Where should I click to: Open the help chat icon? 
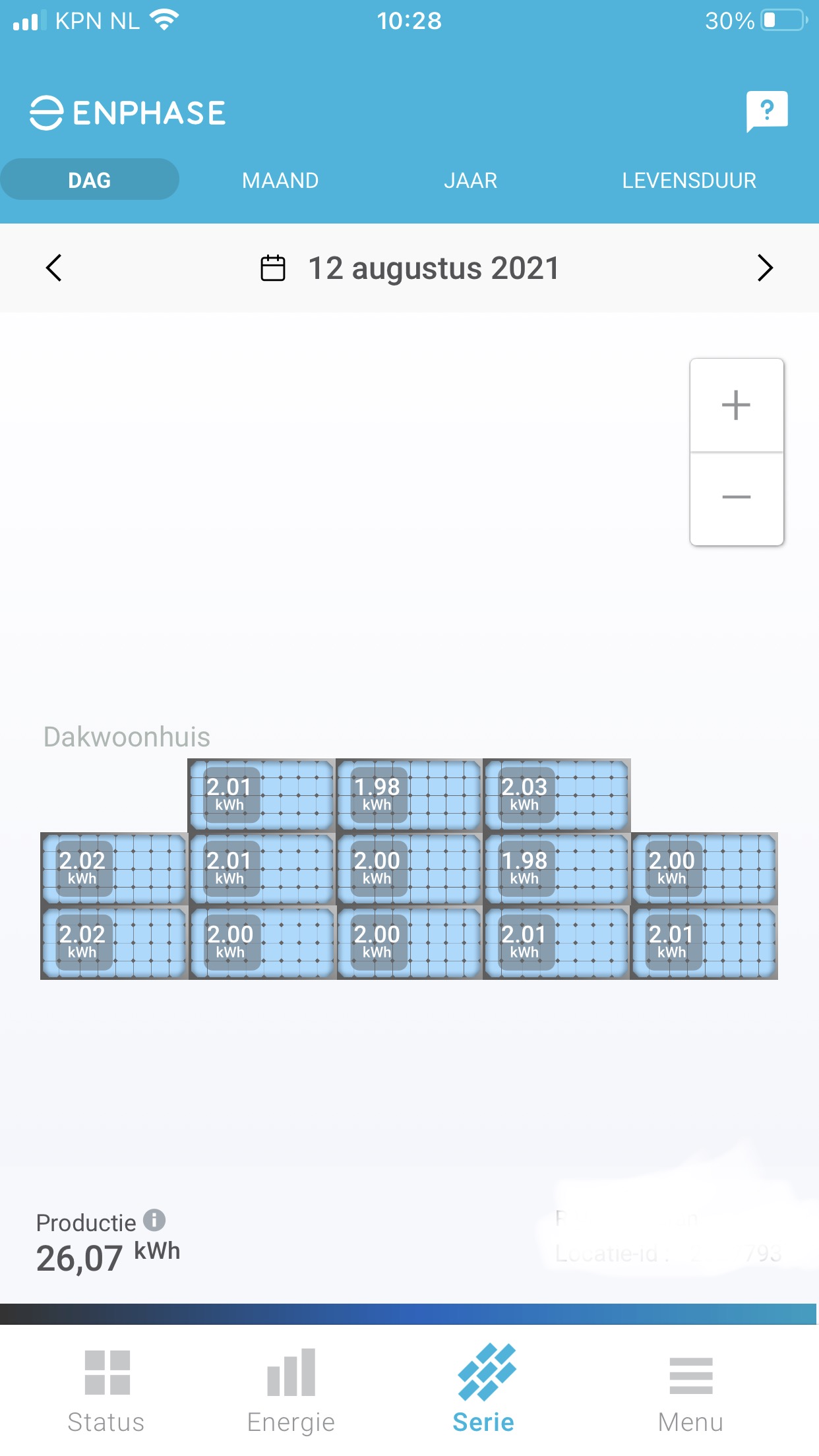click(766, 111)
